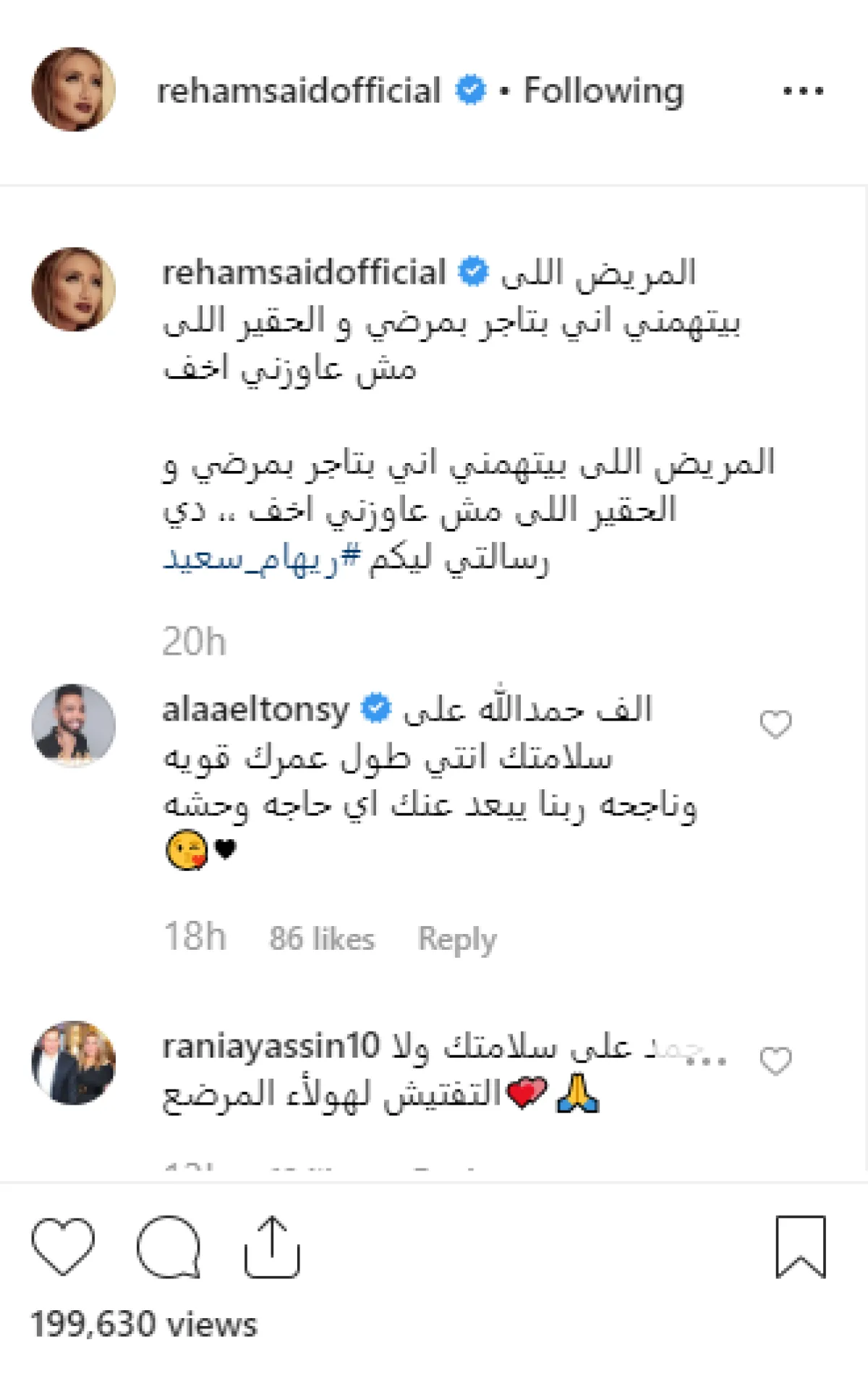Tap the Following button

click(603, 91)
